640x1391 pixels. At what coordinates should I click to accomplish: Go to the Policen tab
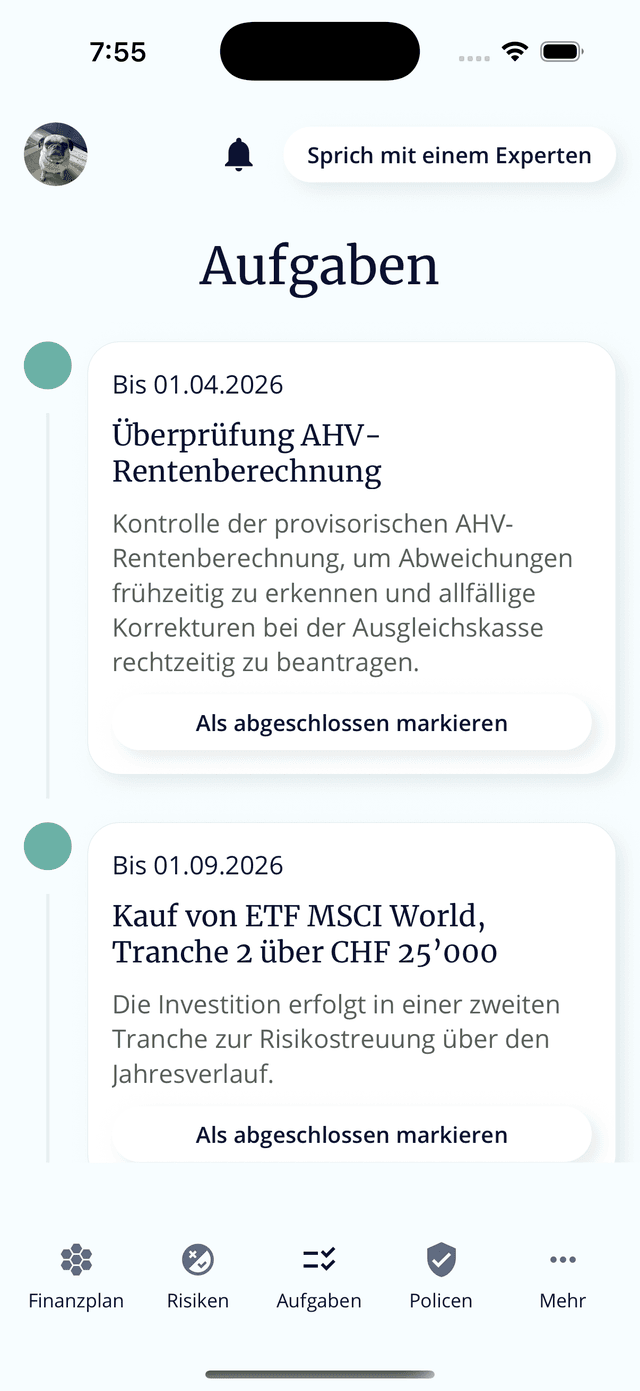(441, 1276)
